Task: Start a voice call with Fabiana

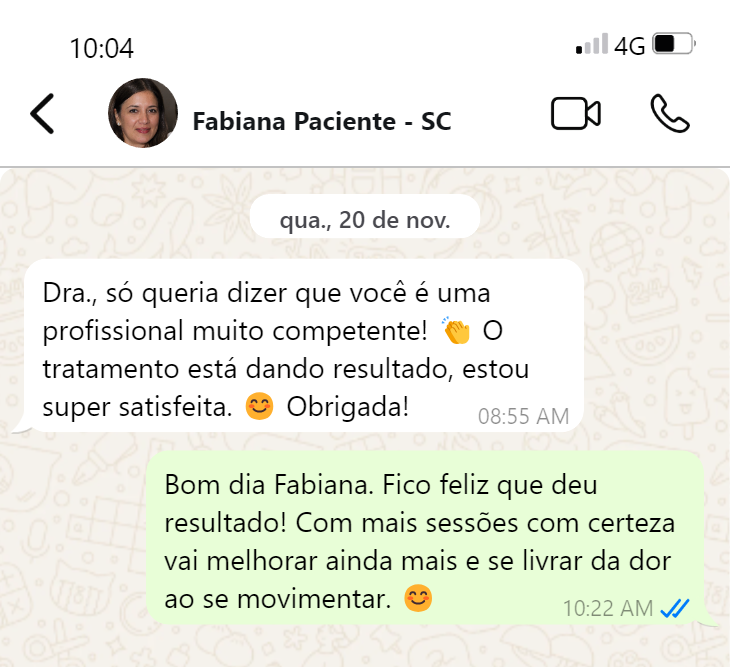Action: click(669, 114)
